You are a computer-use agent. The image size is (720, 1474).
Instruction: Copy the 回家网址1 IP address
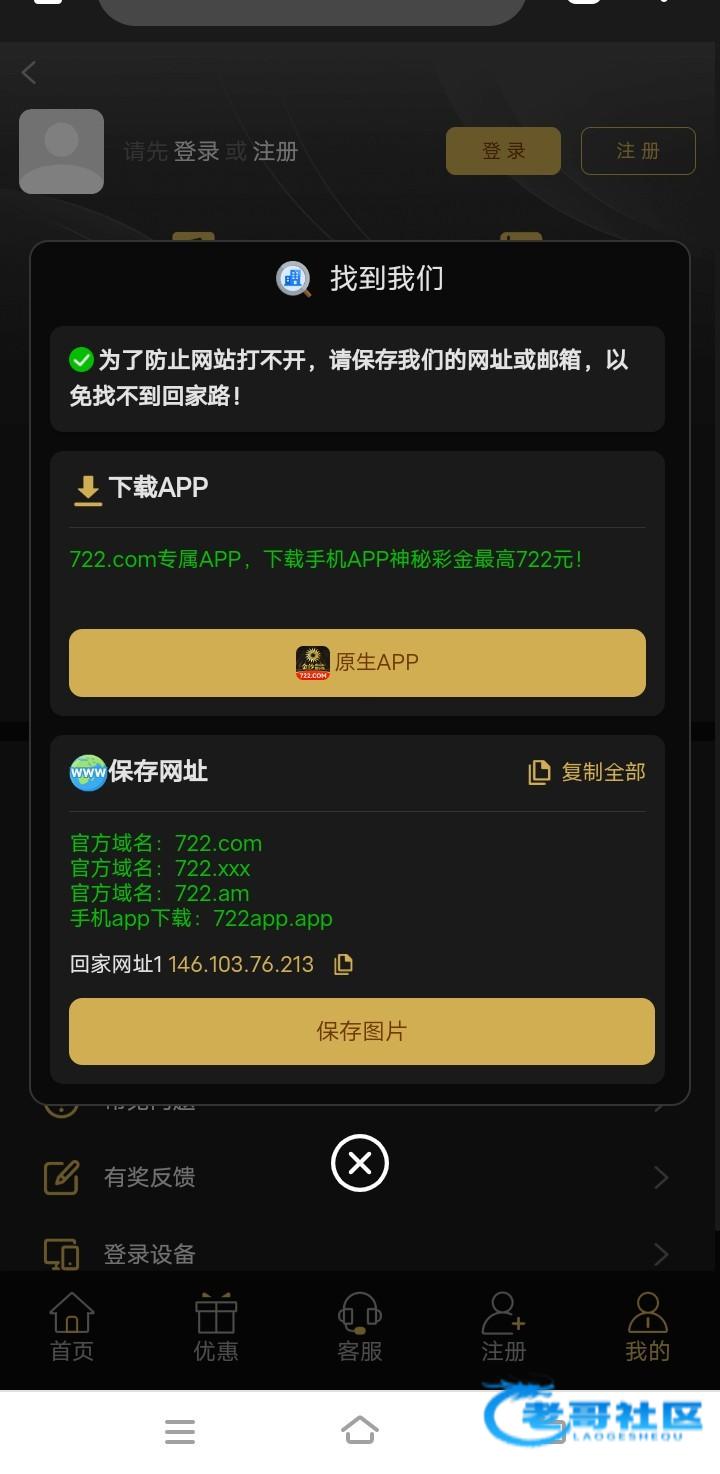pos(343,964)
